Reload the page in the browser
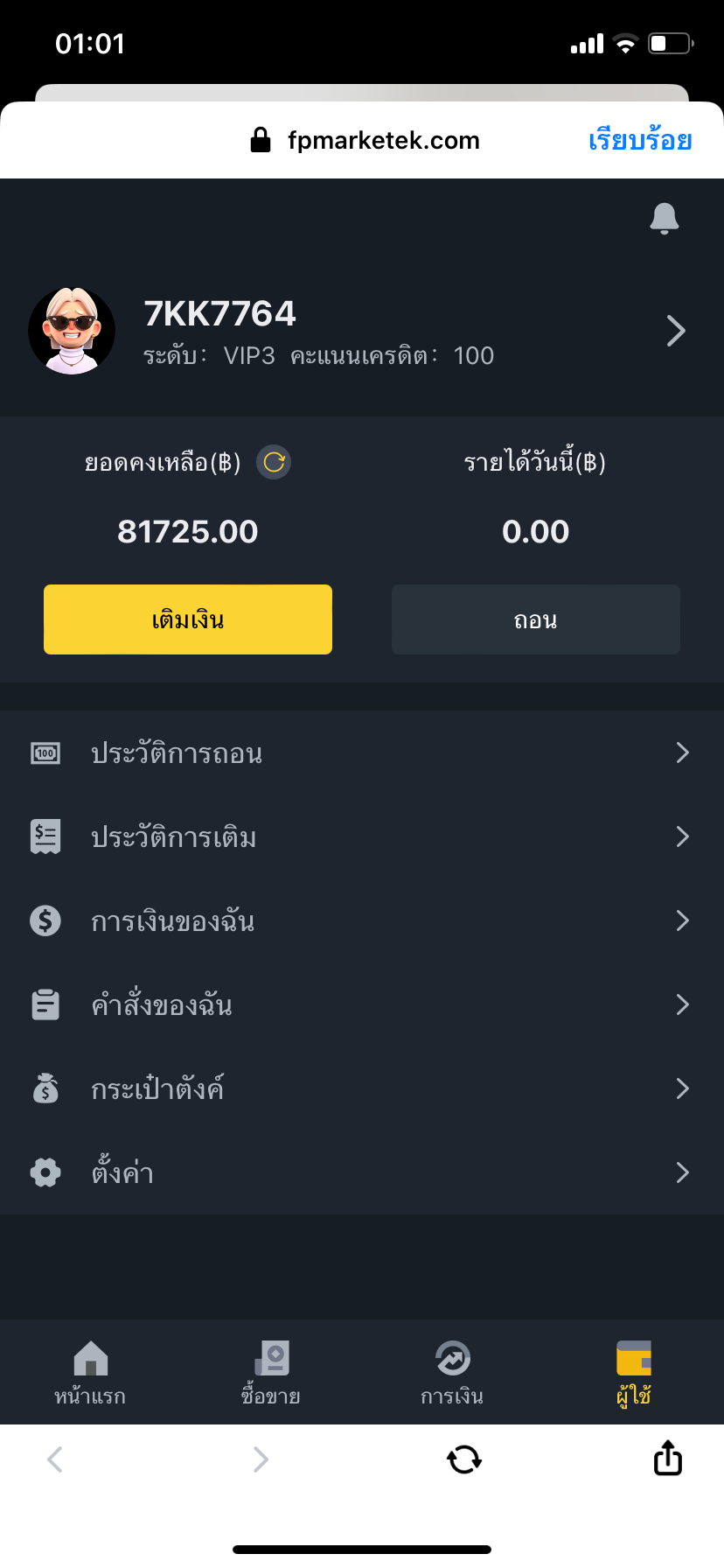Image resolution: width=724 pixels, height=1568 pixels. (x=464, y=1459)
